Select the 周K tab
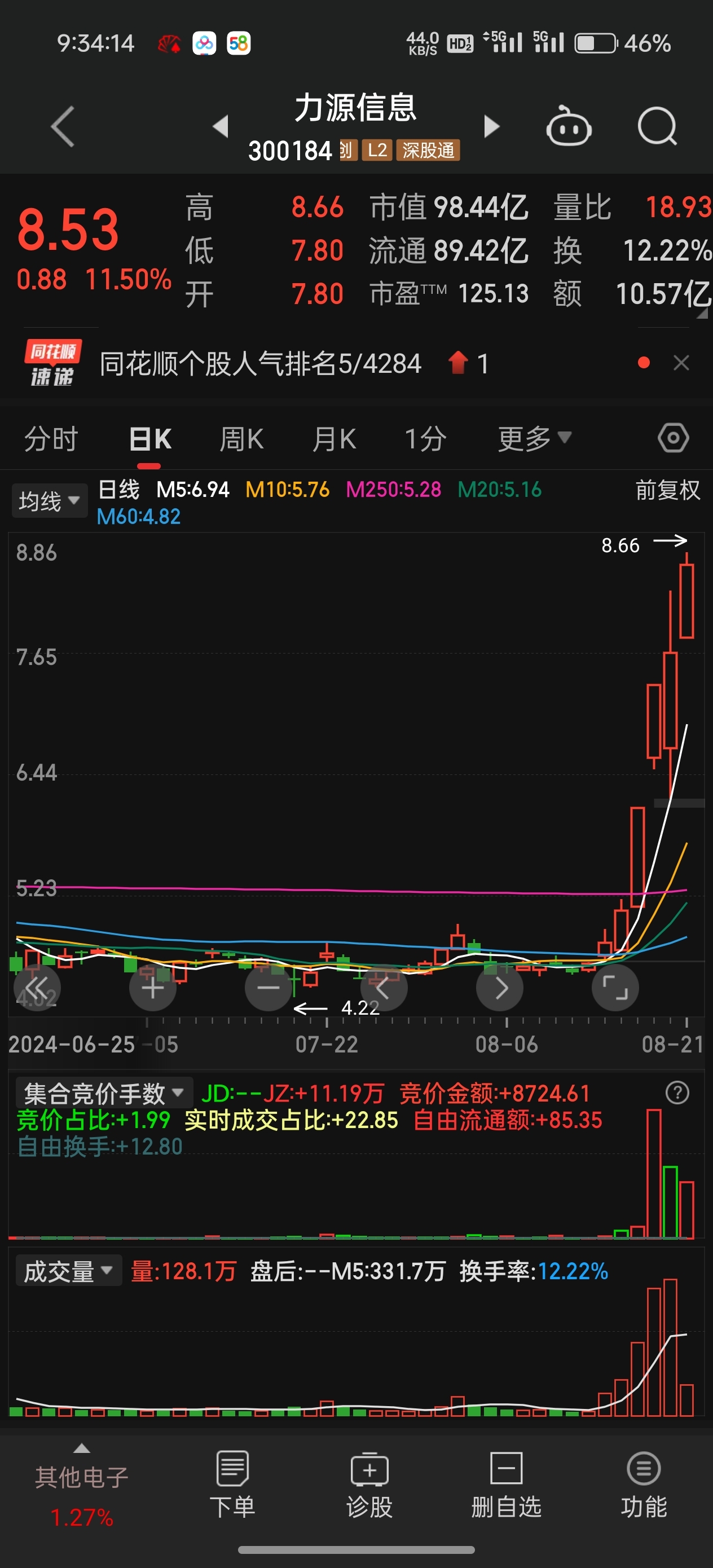The height and width of the screenshot is (1568, 713). [x=242, y=439]
